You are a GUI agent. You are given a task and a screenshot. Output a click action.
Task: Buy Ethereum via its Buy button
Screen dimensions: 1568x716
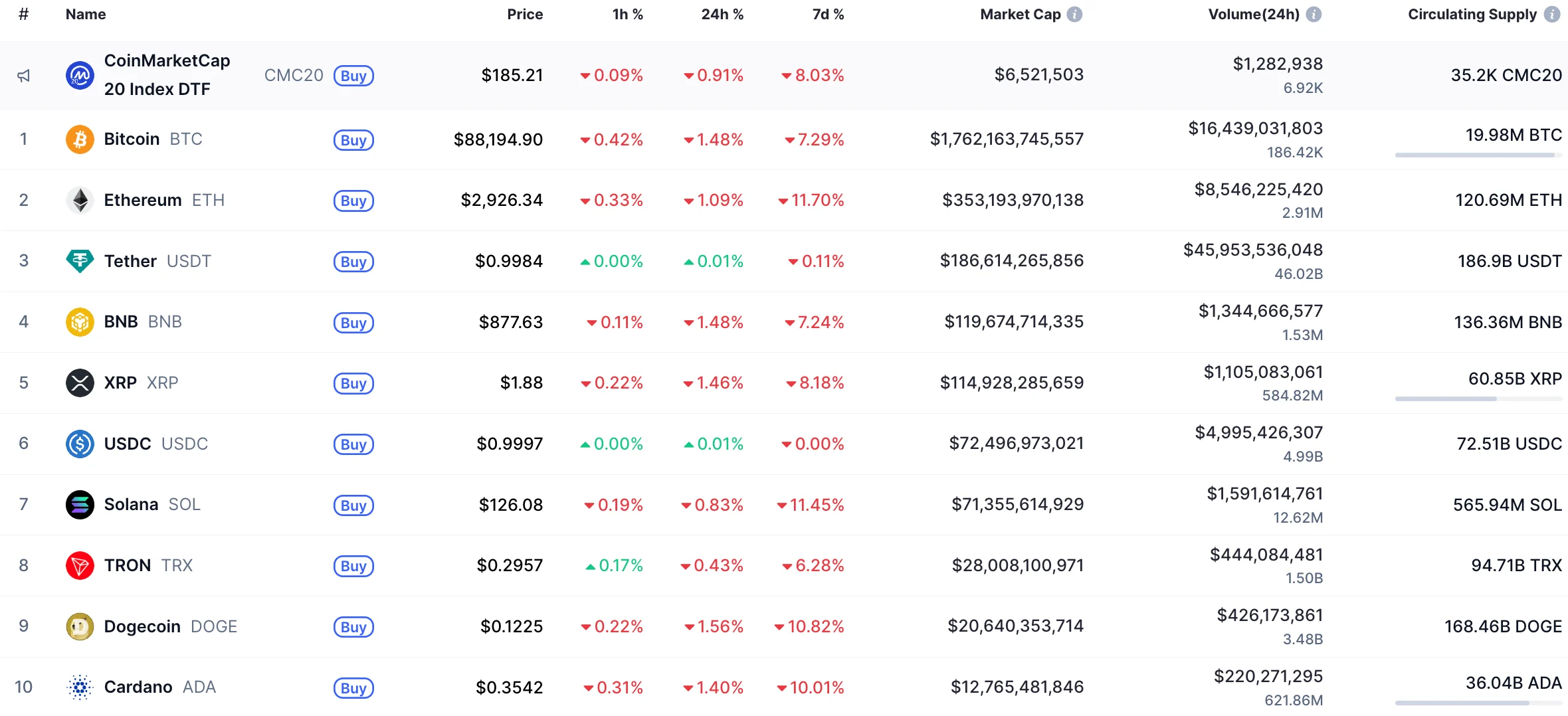click(353, 201)
